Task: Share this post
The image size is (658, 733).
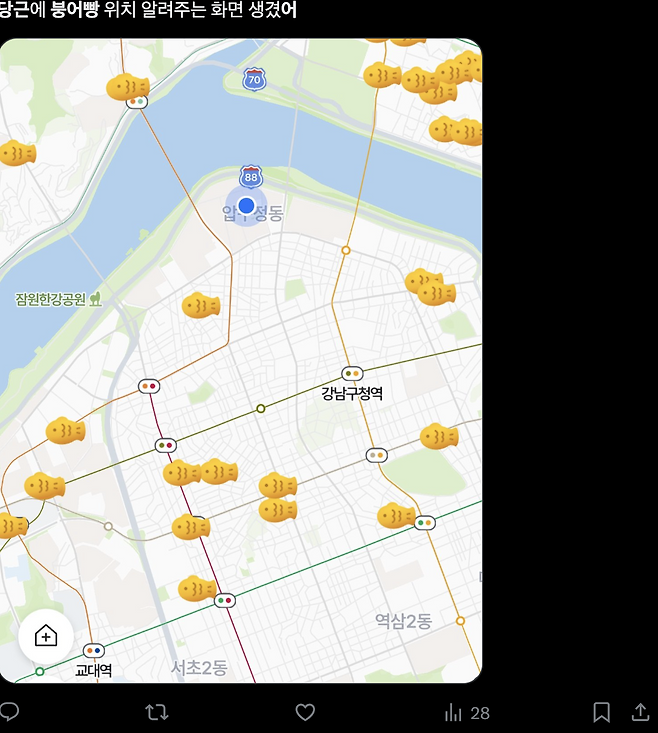Action: 641,712
